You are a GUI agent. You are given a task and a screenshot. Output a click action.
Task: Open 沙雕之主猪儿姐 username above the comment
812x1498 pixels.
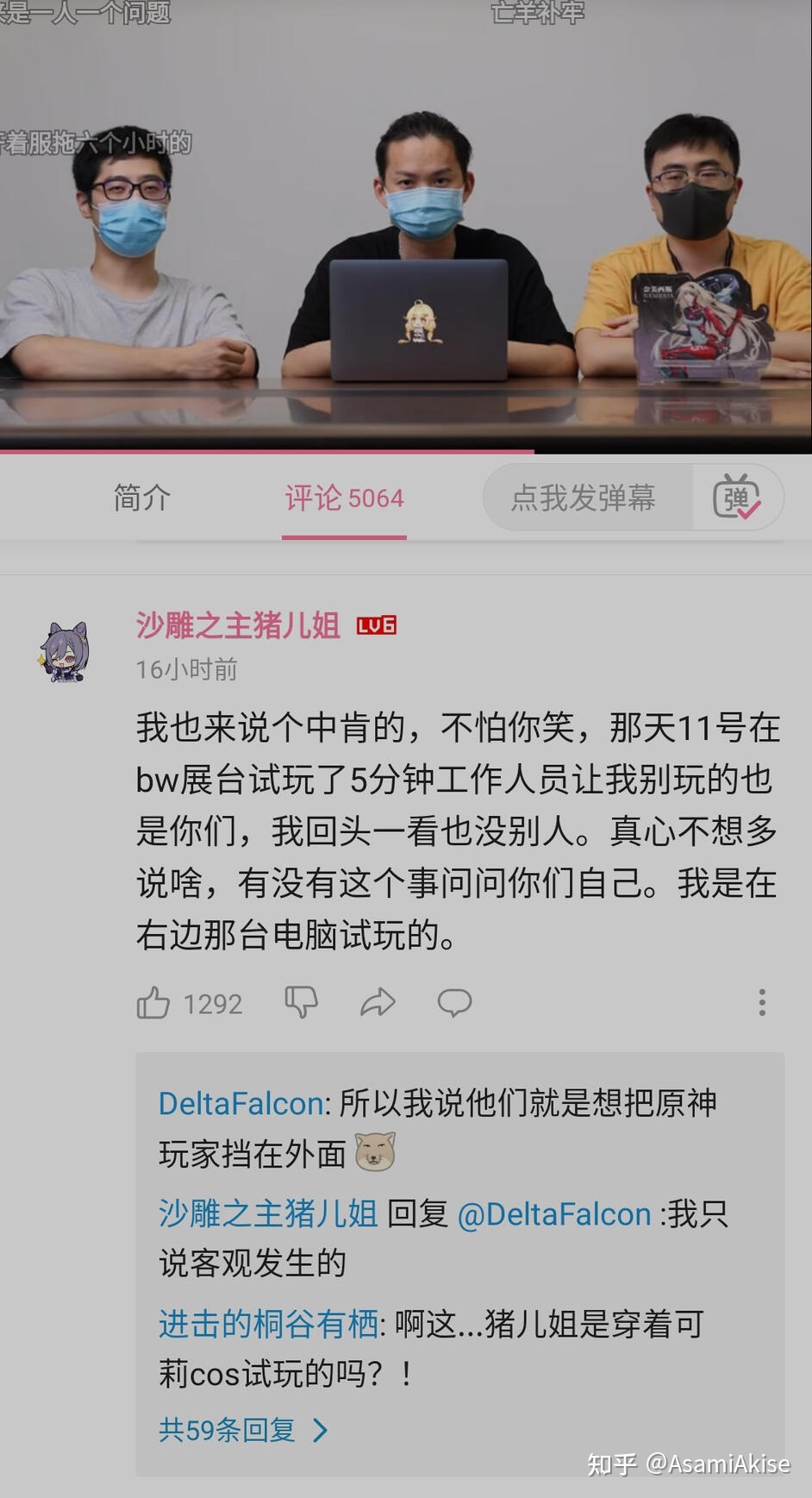point(238,625)
